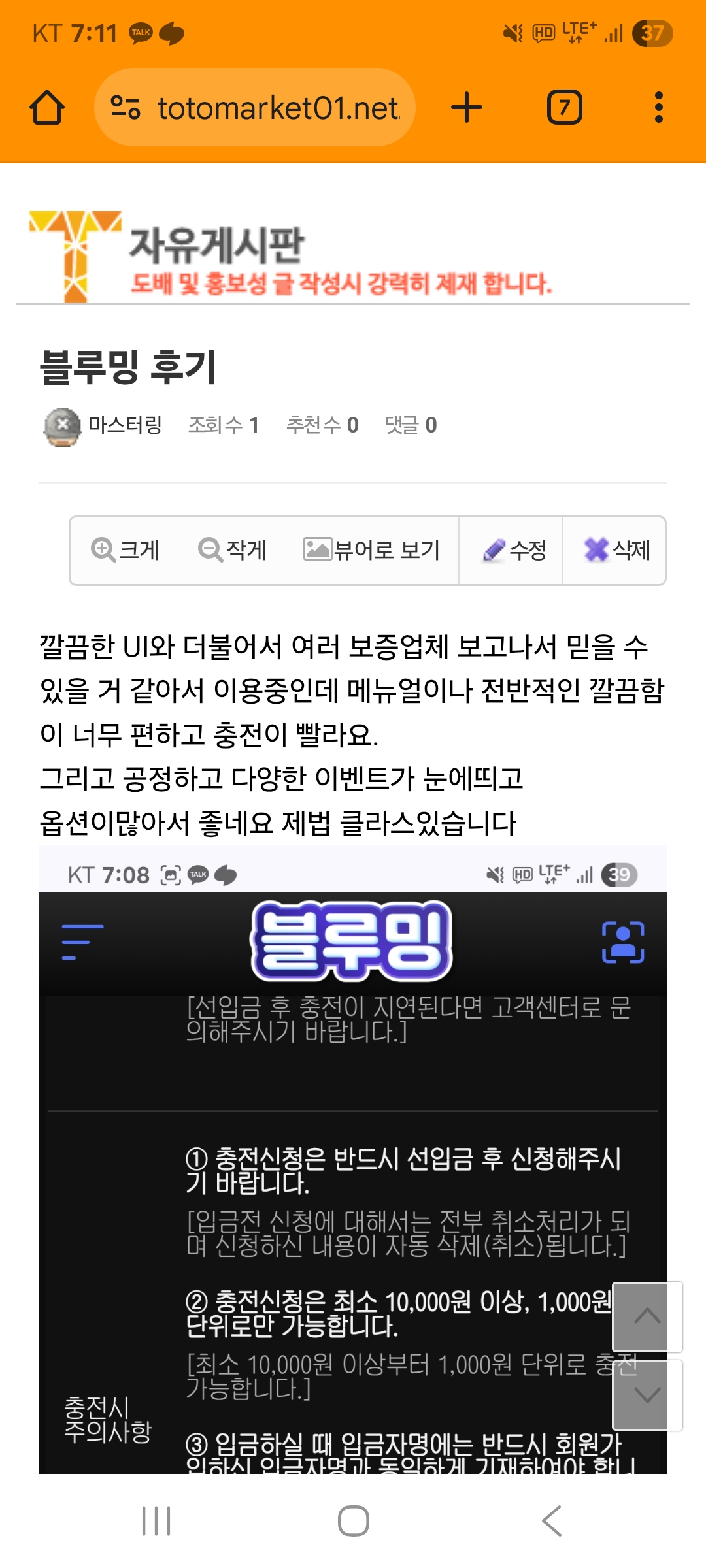Screen dimensions: 706x1568
Task: Edit the post with 수정
Action: [x=514, y=550]
